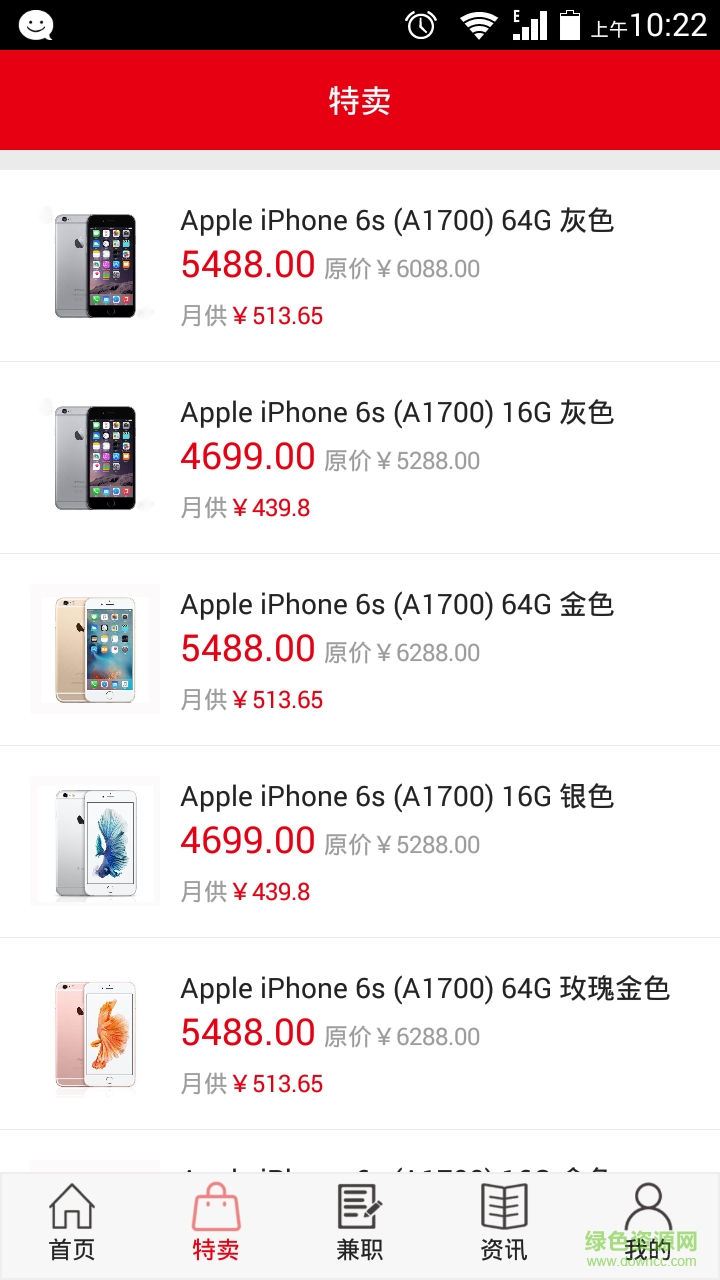Switch to the 我的 tab
This screenshot has height=1280, width=720.
648,1222
